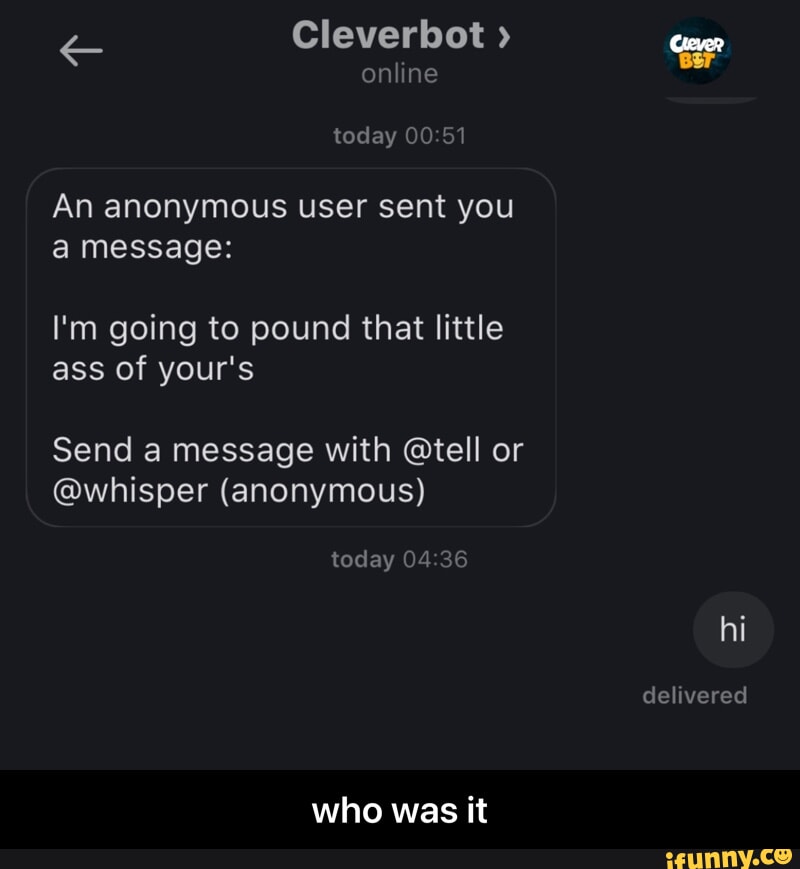Image resolution: width=800 pixels, height=869 pixels.
Task: Click the return arrow in the top left corner
Action: click(80, 49)
